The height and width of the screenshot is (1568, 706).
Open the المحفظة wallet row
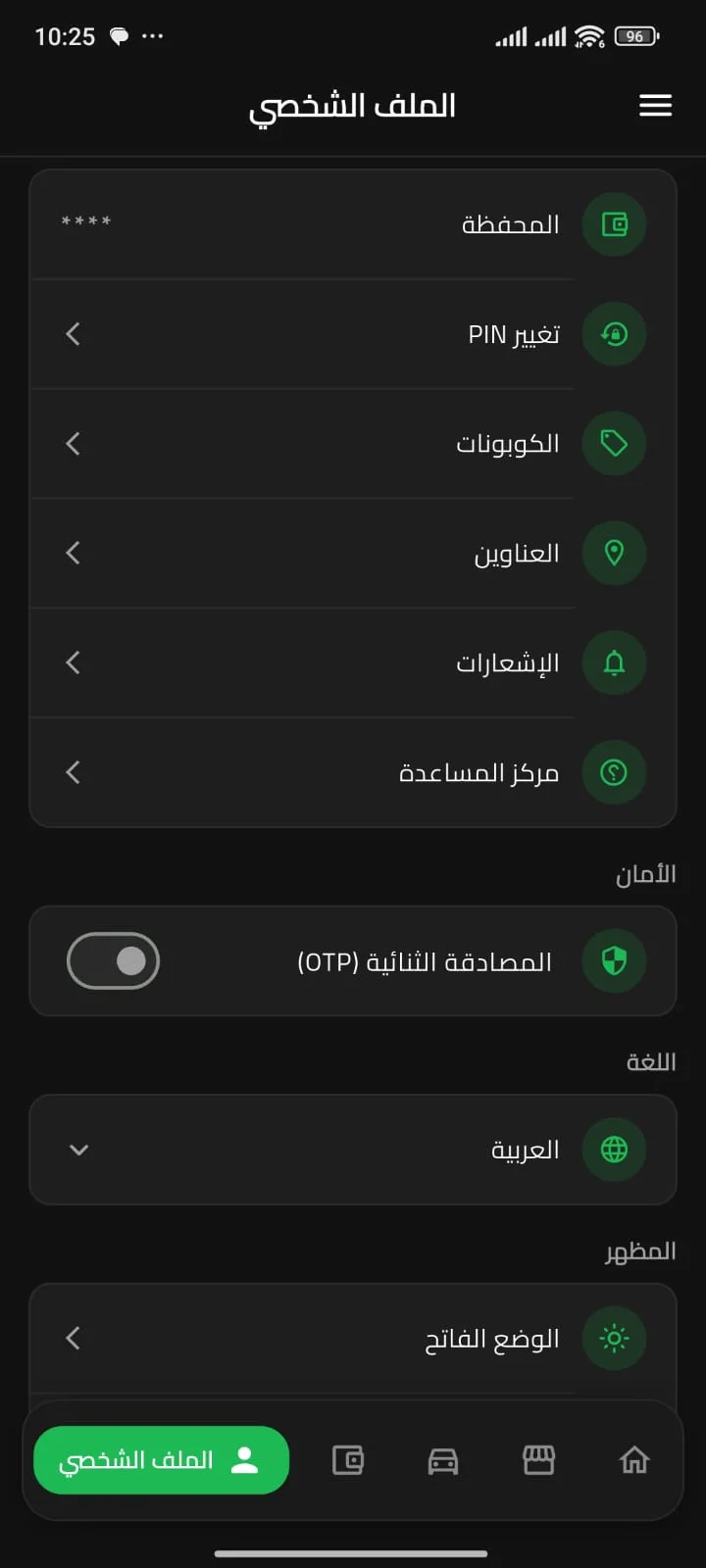pos(353,224)
